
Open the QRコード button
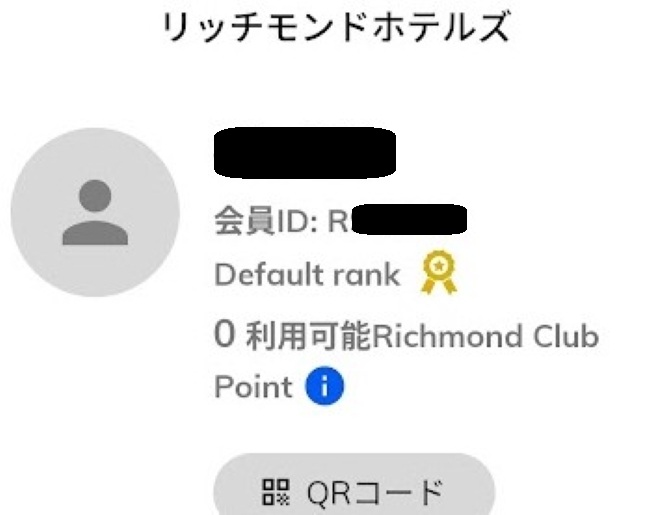[355, 489]
